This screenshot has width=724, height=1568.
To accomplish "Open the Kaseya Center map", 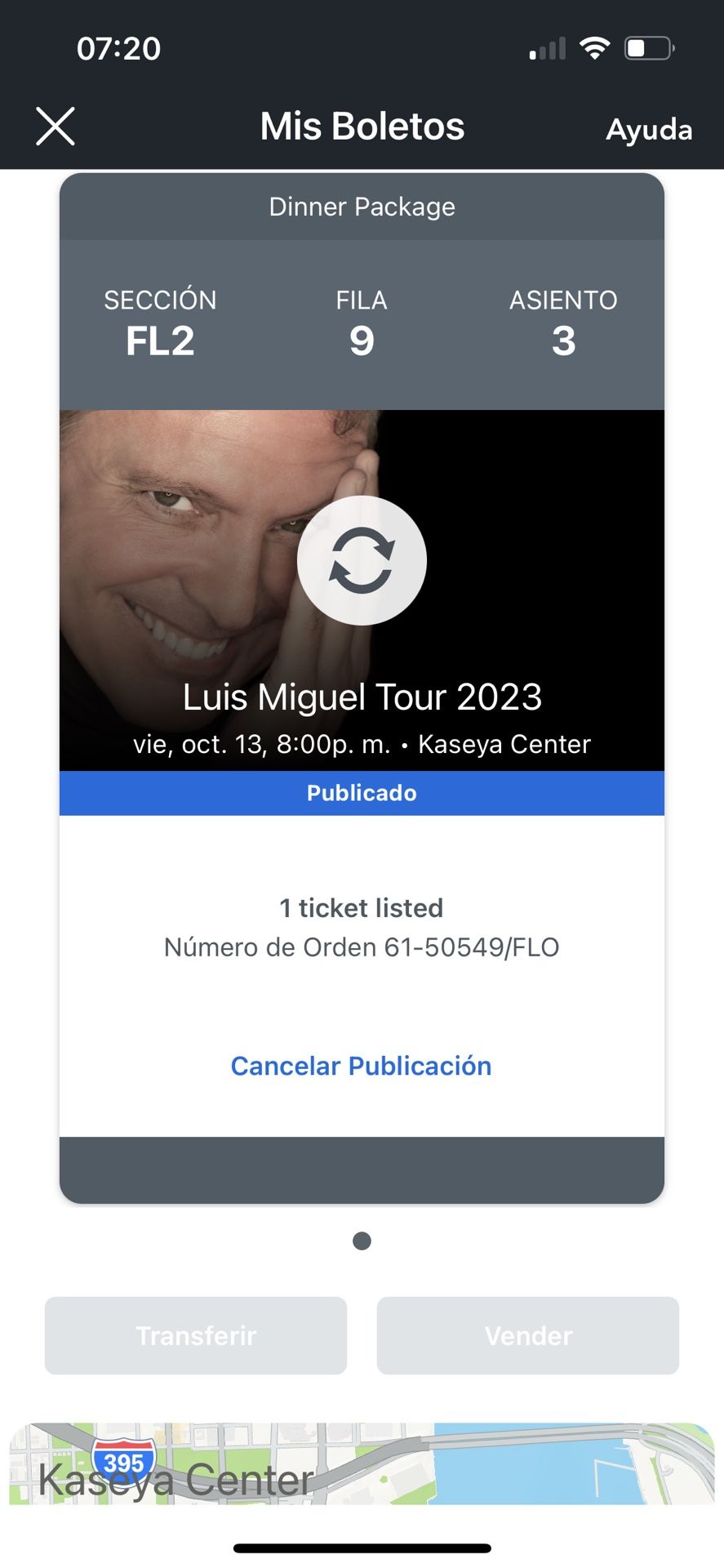I will (x=362, y=1464).
